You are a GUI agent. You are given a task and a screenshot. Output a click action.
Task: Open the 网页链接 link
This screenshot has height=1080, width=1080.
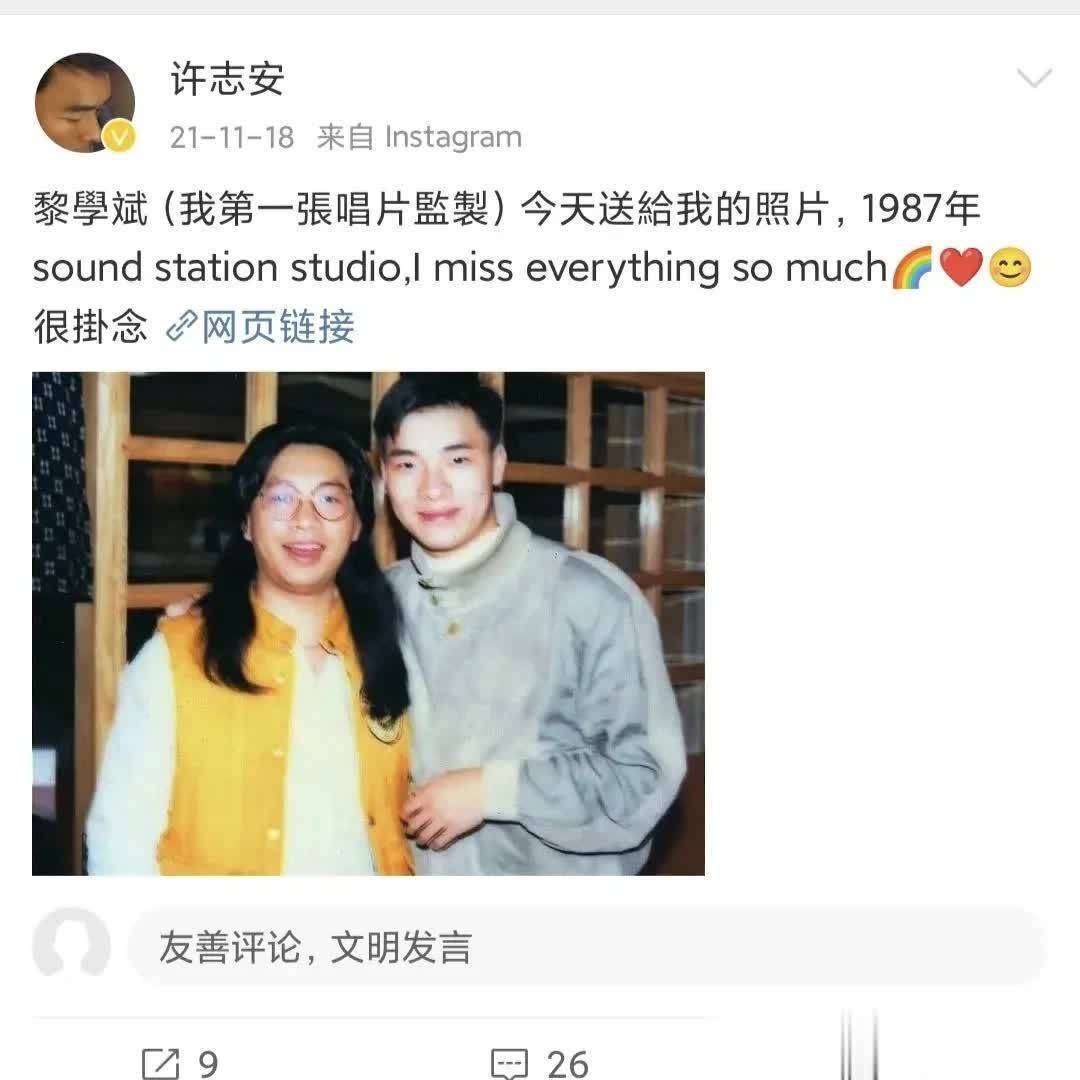tap(262, 327)
